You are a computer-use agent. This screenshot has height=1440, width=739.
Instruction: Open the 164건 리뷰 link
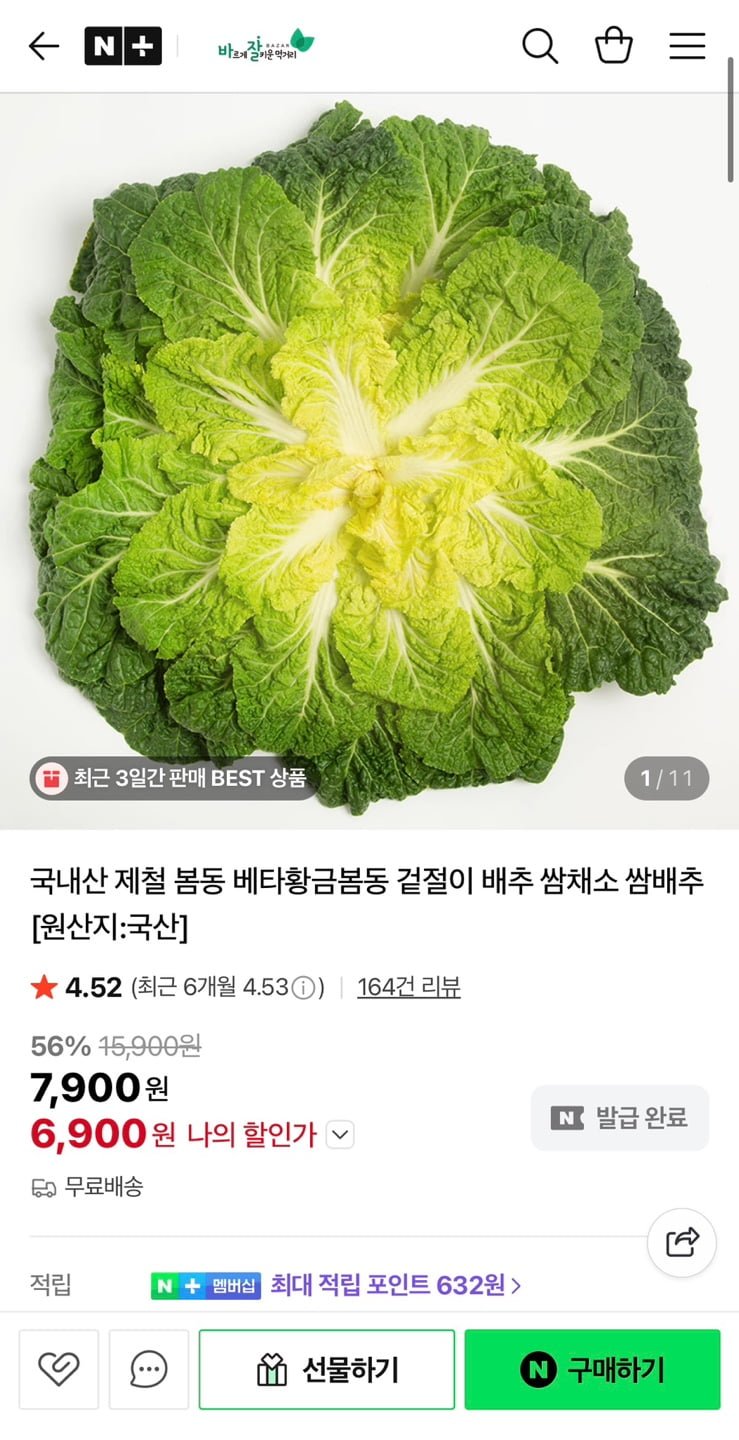[408, 988]
